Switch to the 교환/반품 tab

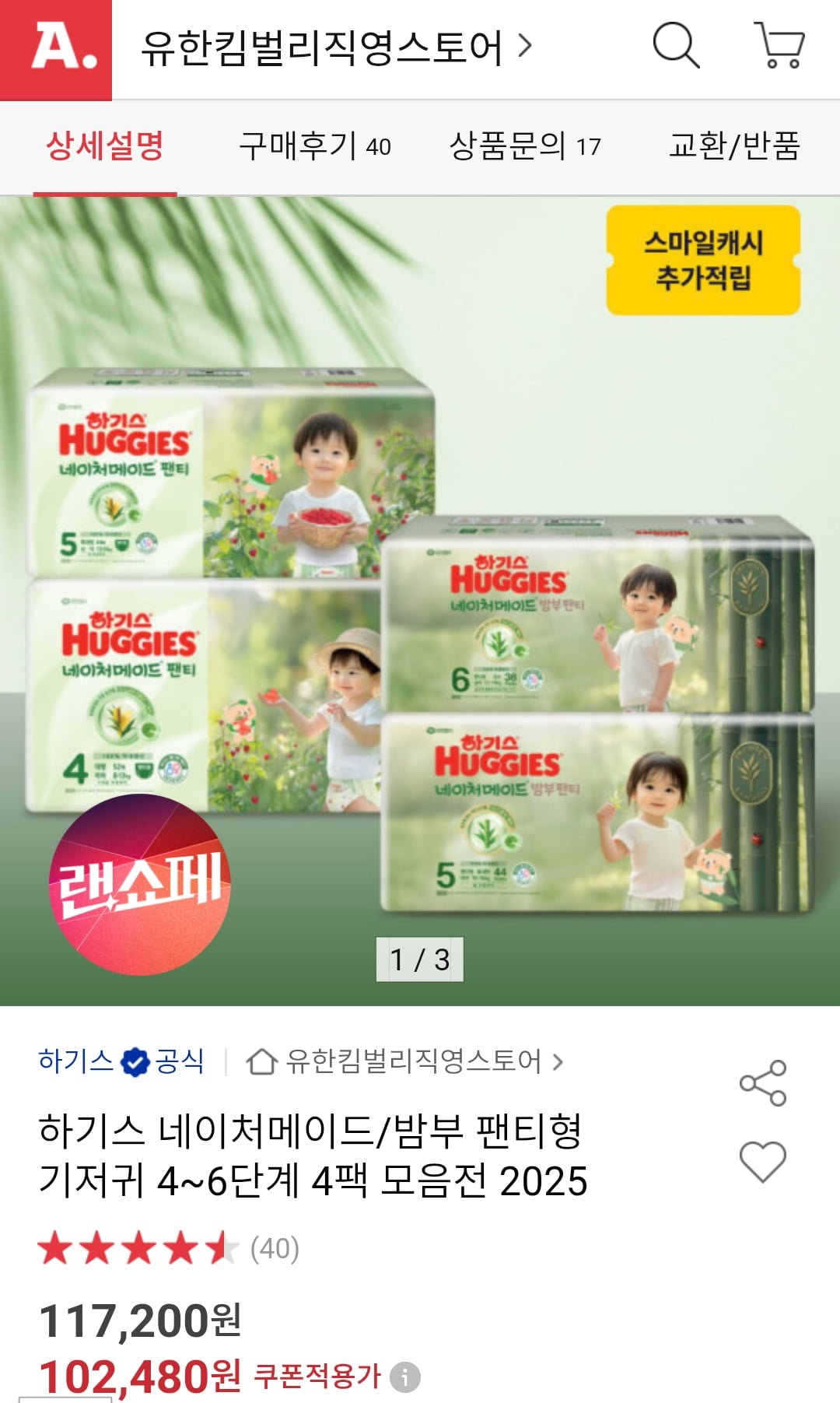(x=734, y=146)
